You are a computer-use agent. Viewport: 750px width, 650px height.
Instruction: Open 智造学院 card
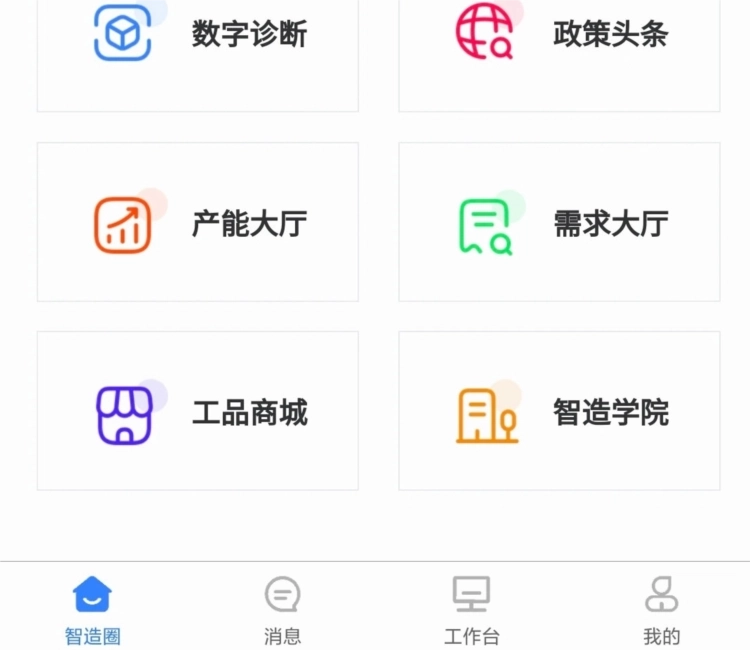(x=559, y=411)
